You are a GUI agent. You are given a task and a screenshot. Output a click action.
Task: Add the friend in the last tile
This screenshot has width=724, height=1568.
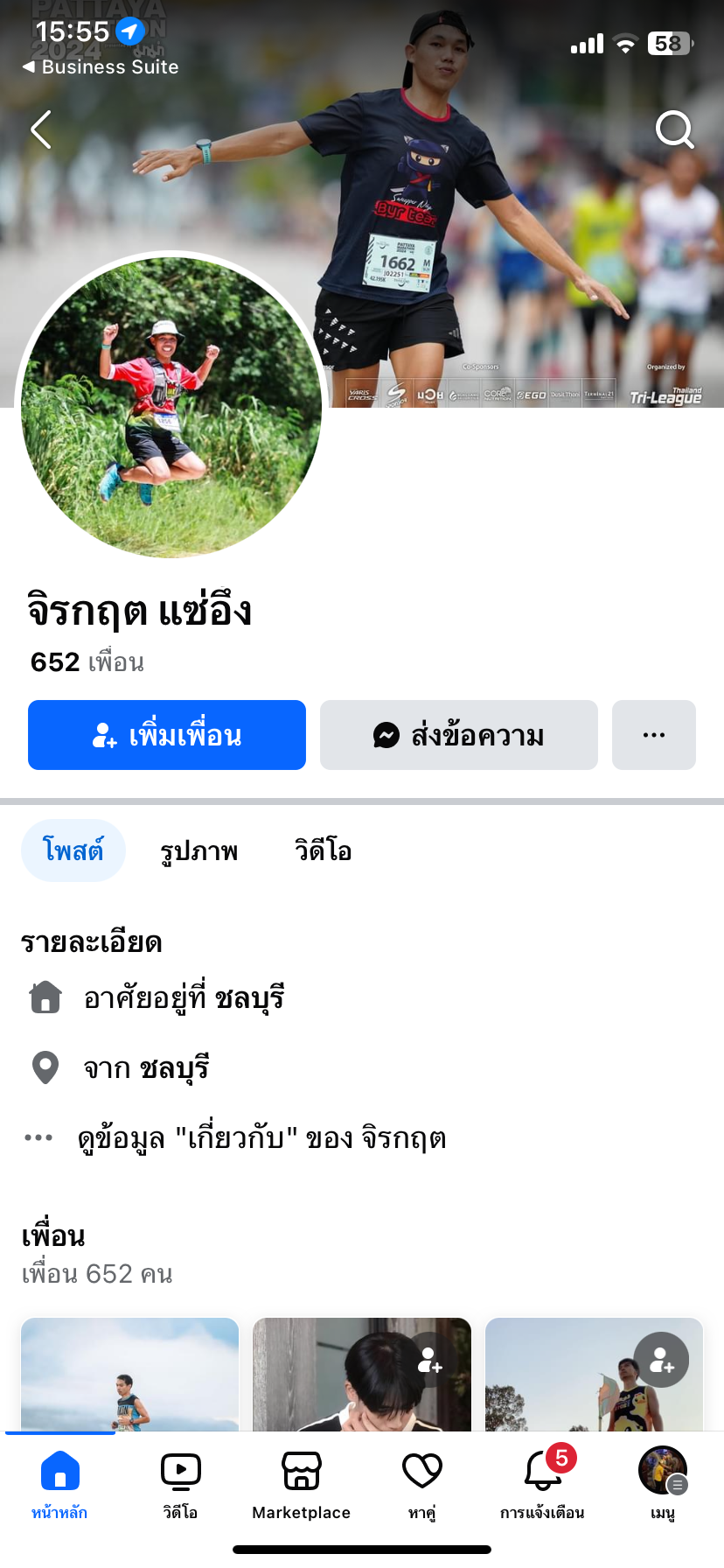(x=662, y=1360)
